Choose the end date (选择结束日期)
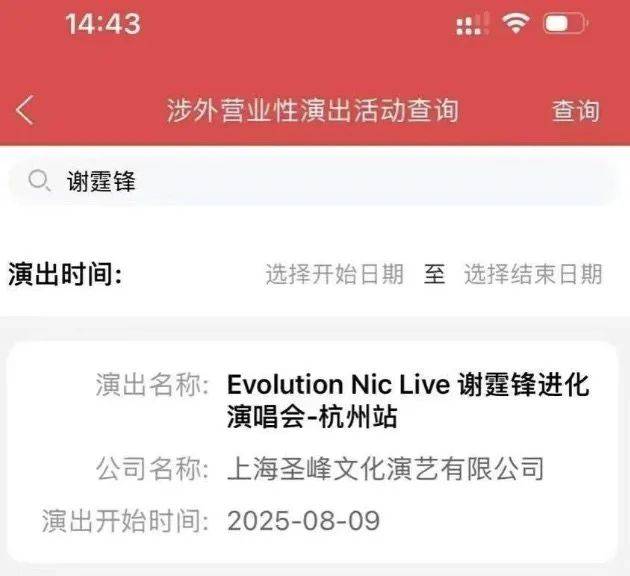The image size is (630, 576). (x=533, y=274)
